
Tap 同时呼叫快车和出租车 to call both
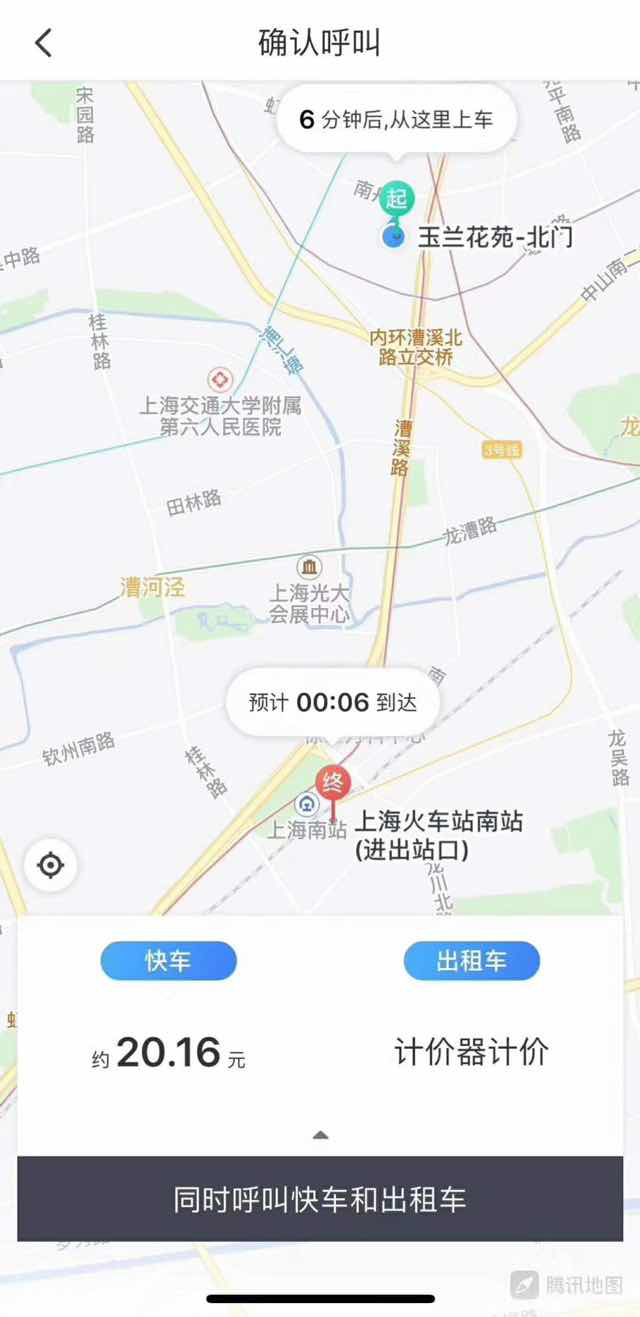tap(320, 1199)
